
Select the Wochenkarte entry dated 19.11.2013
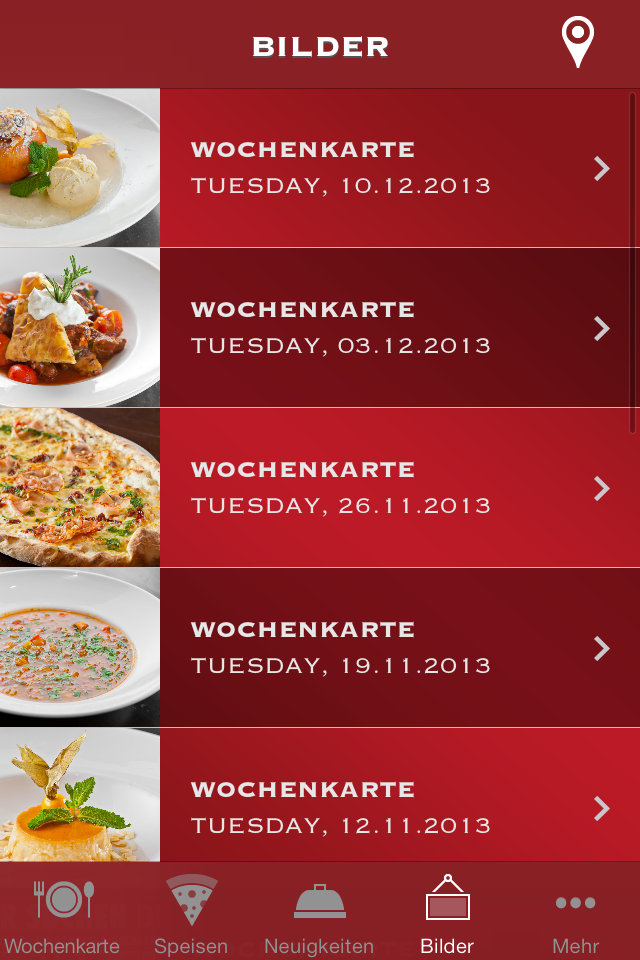click(x=340, y=648)
